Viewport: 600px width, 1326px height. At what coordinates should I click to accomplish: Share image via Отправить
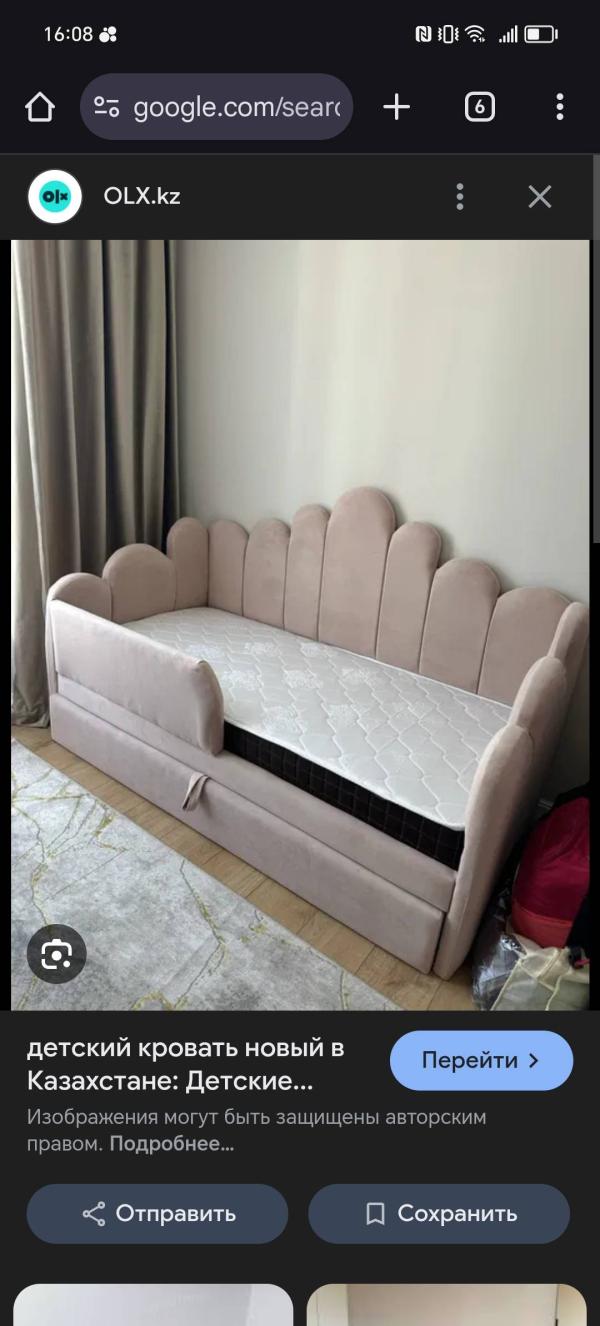(157, 1214)
